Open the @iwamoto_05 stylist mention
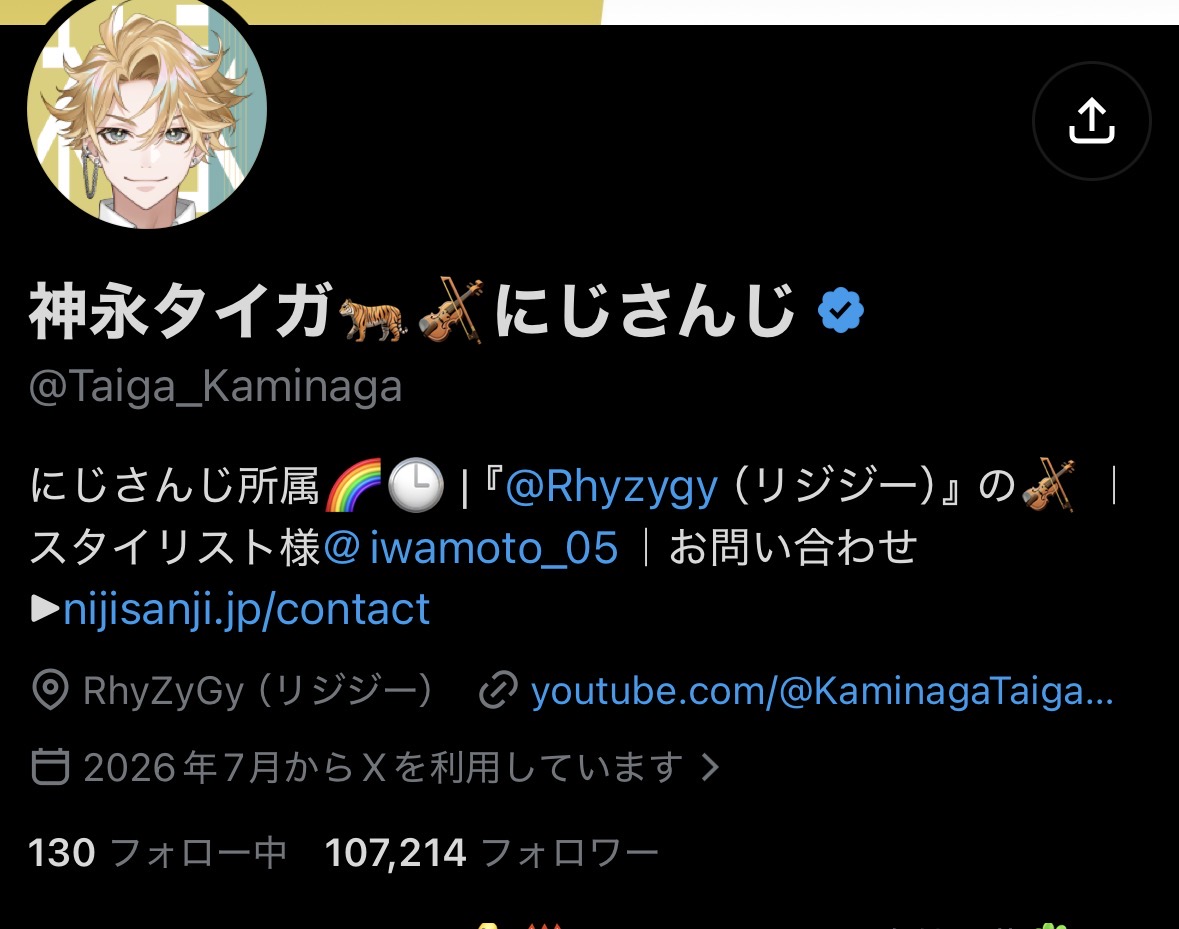Screen dimensions: 1179x929 pos(471,547)
